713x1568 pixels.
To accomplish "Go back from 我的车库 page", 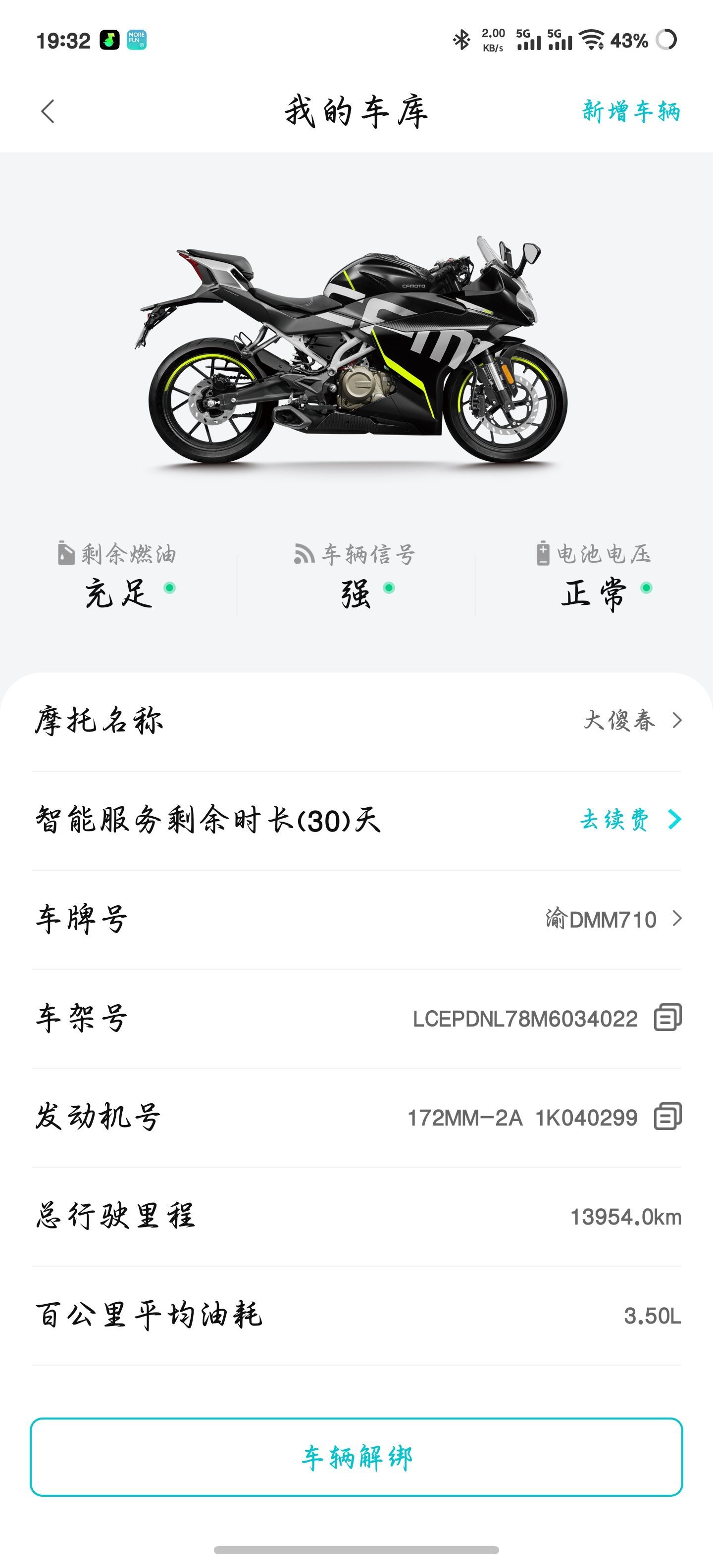I will click(48, 111).
